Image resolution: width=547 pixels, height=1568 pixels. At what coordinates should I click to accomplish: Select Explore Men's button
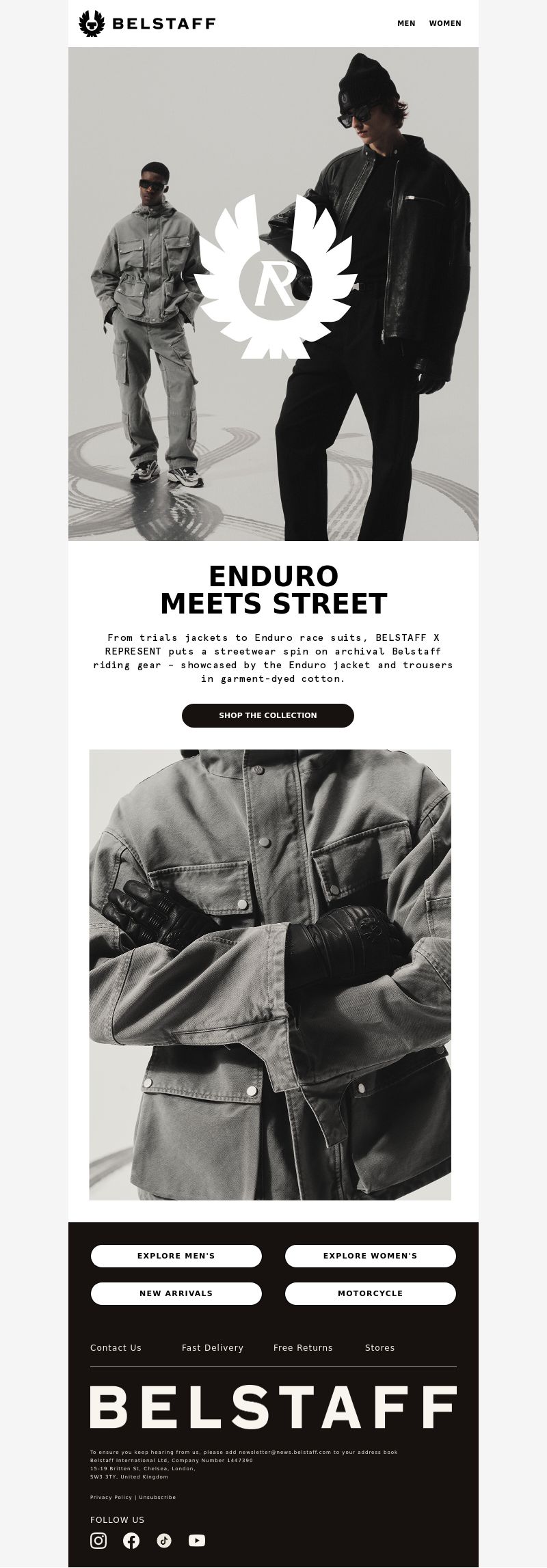[x=176, y=1256]
